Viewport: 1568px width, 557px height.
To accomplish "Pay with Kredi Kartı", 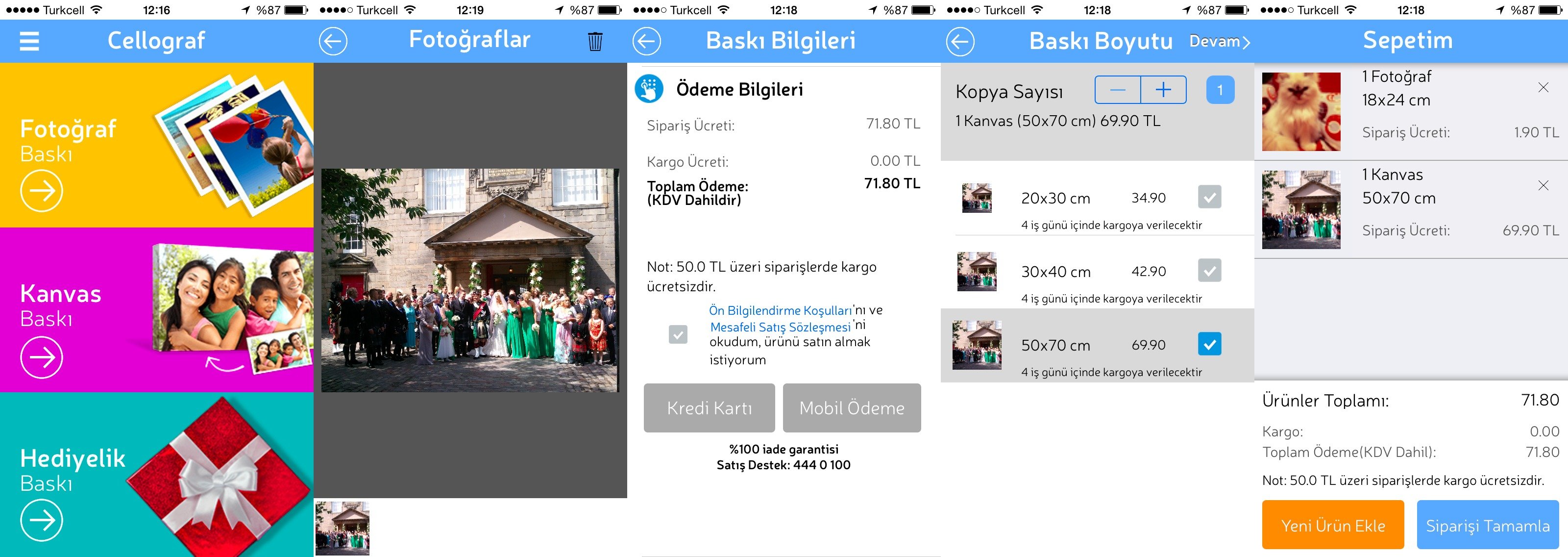I will coord(709,407).
